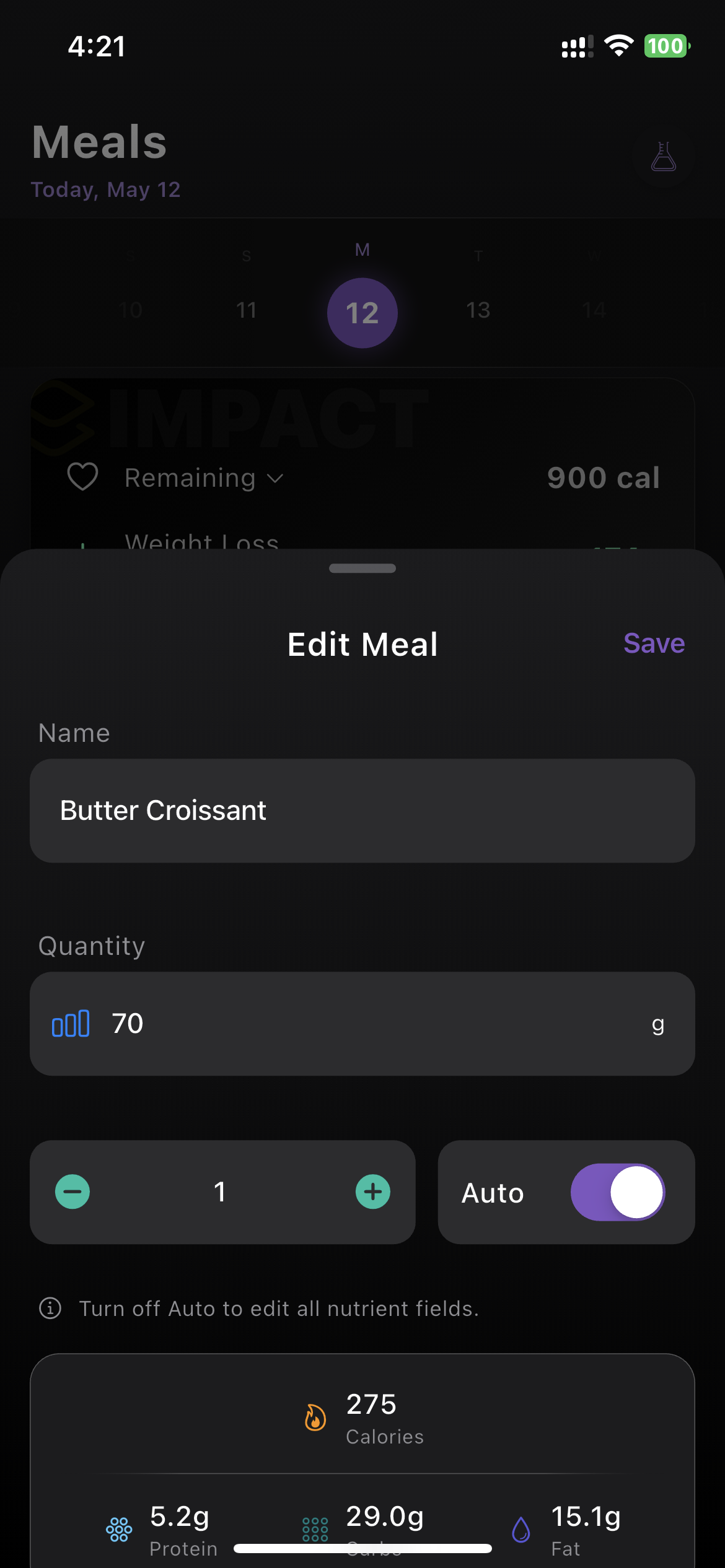Open the Remaining dropdown
This screenshot has height=1568, width=725.
pyautogui.click(x=275, y=478)
